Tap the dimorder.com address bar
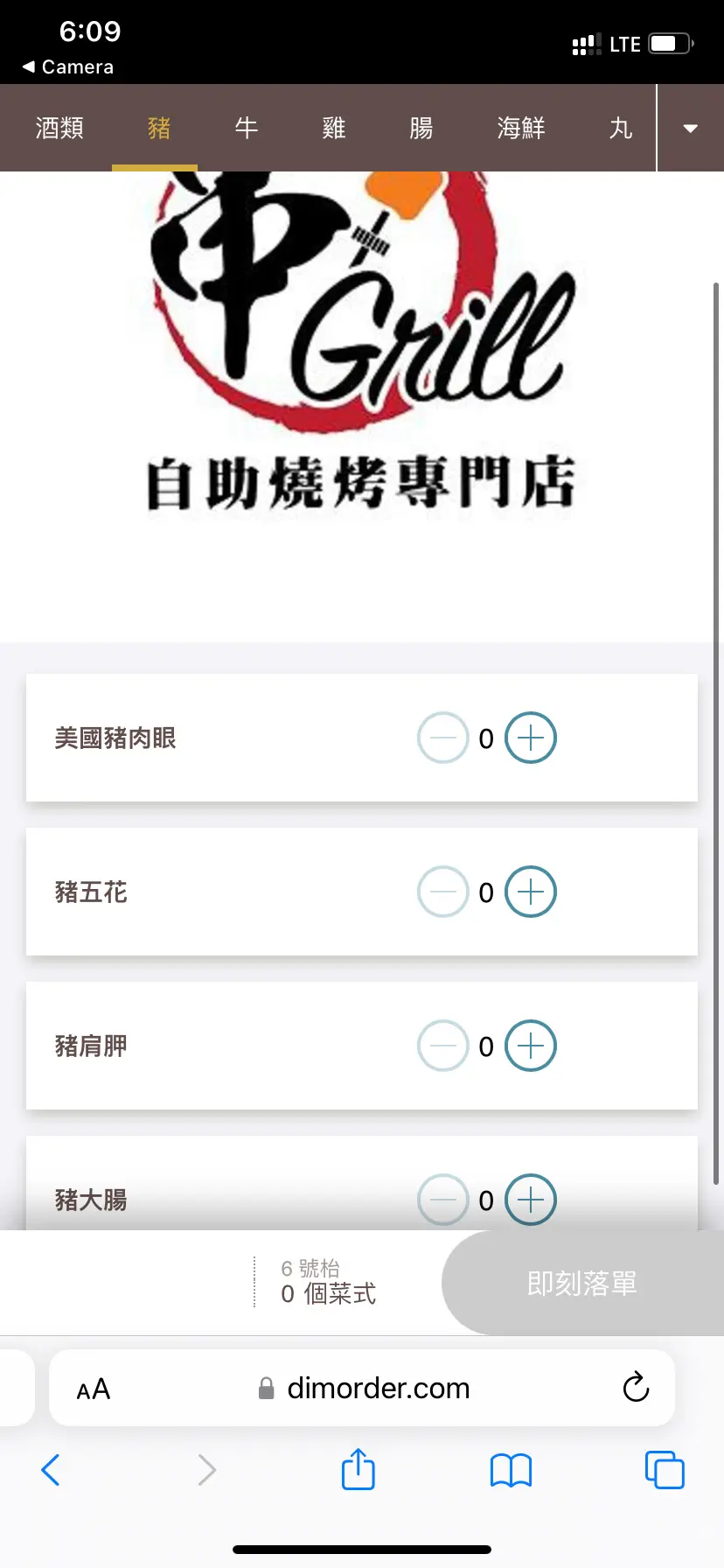This screenshot has width=724, height=1568. click(x=376, y=1389)
